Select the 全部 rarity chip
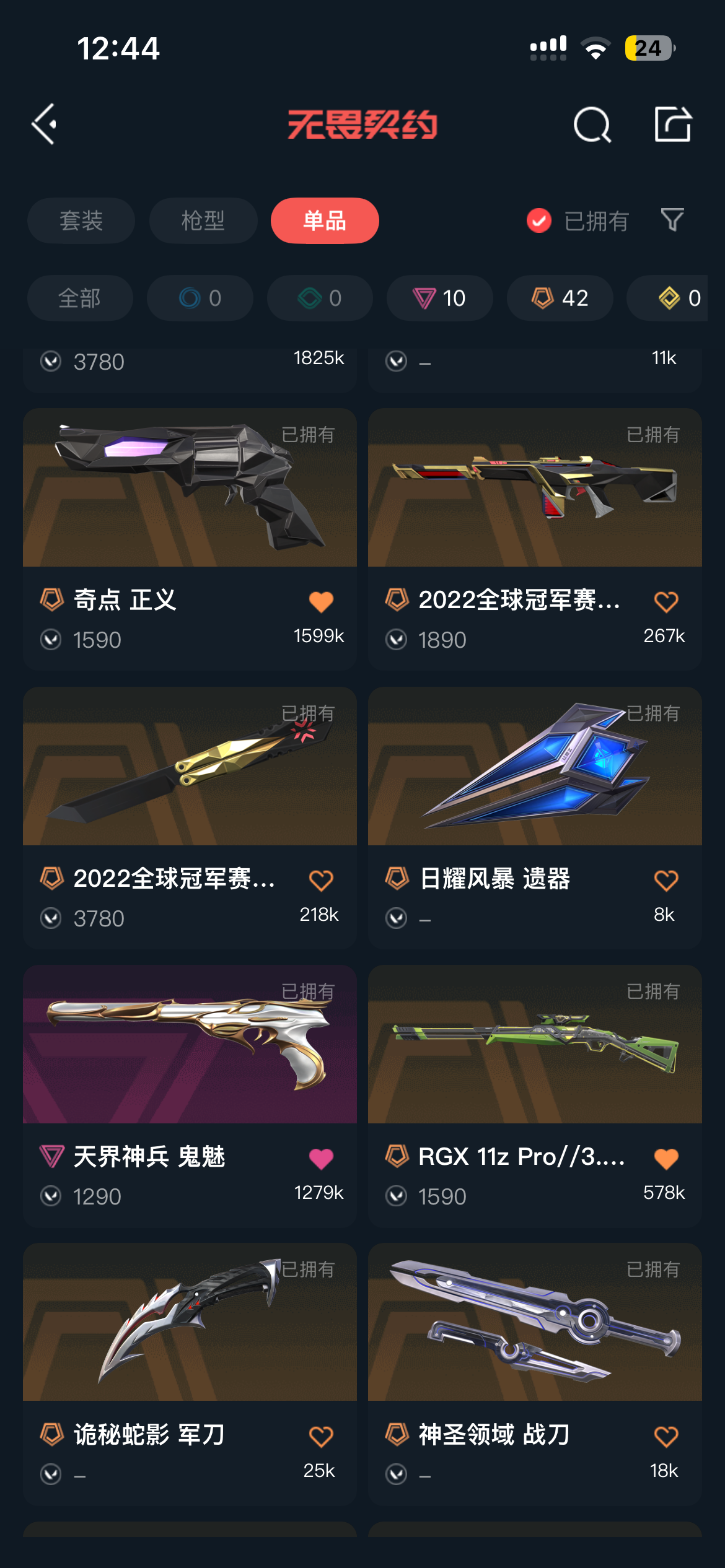The image size is (725, 1568). pyautogui.click(x=80, y=298)
